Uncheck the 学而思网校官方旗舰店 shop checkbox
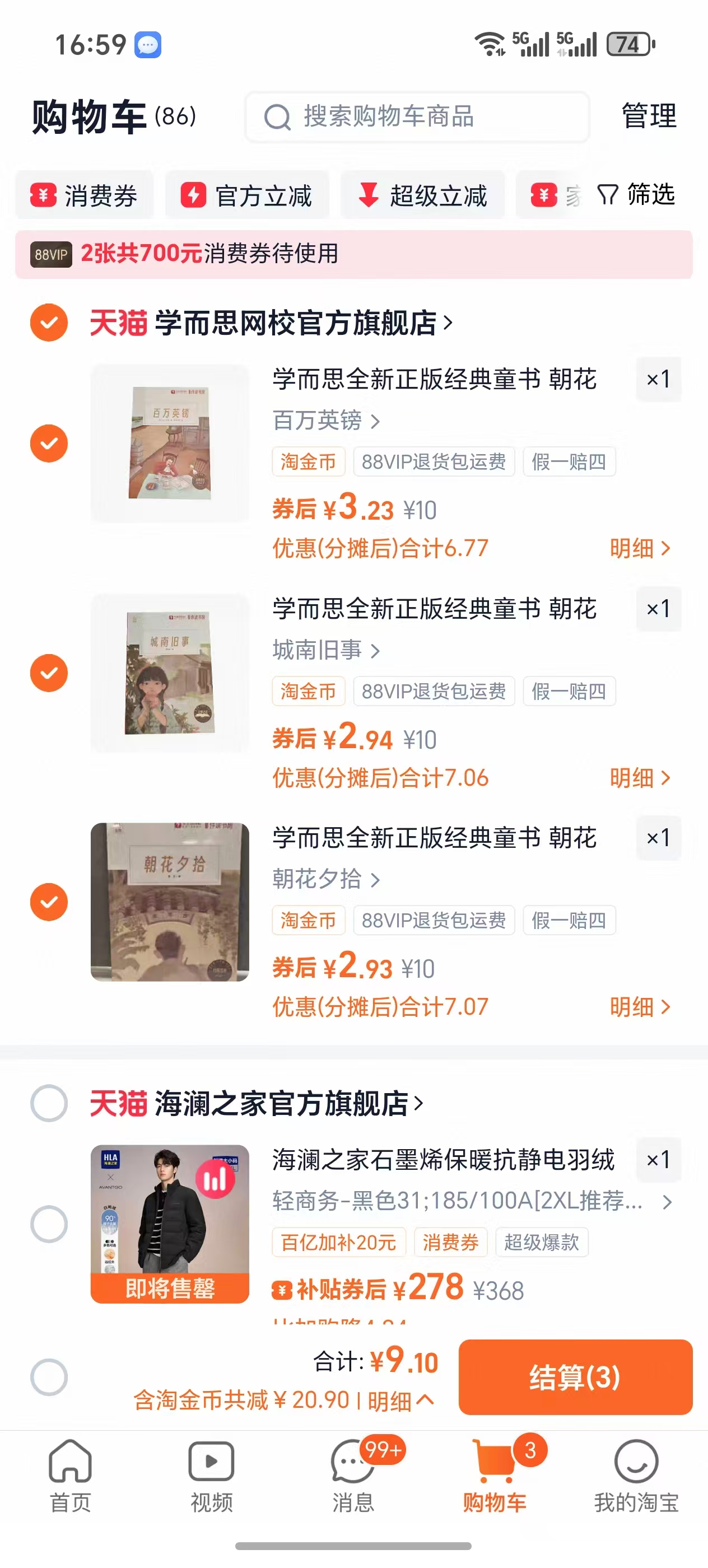 tap(49, 323)
